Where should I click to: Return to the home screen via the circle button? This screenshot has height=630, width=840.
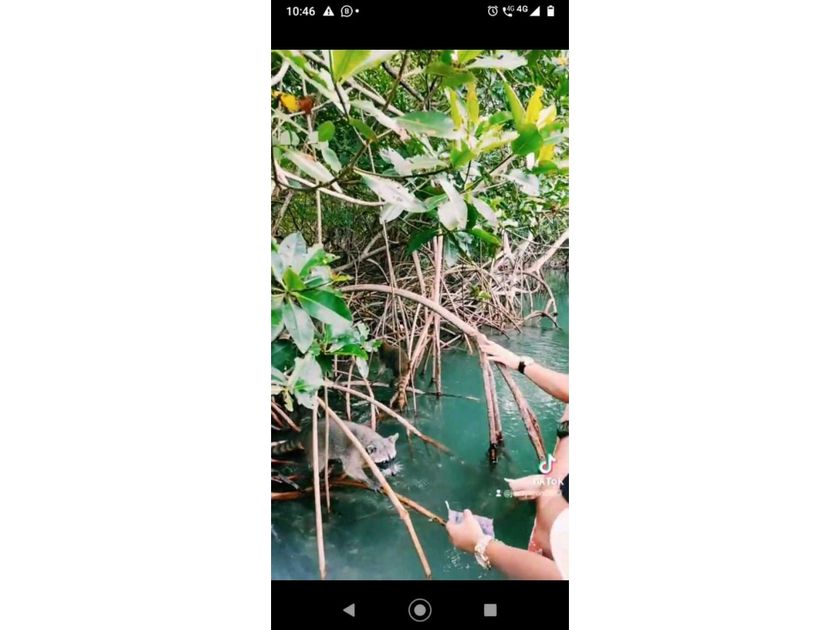click(x=420, y=610)
